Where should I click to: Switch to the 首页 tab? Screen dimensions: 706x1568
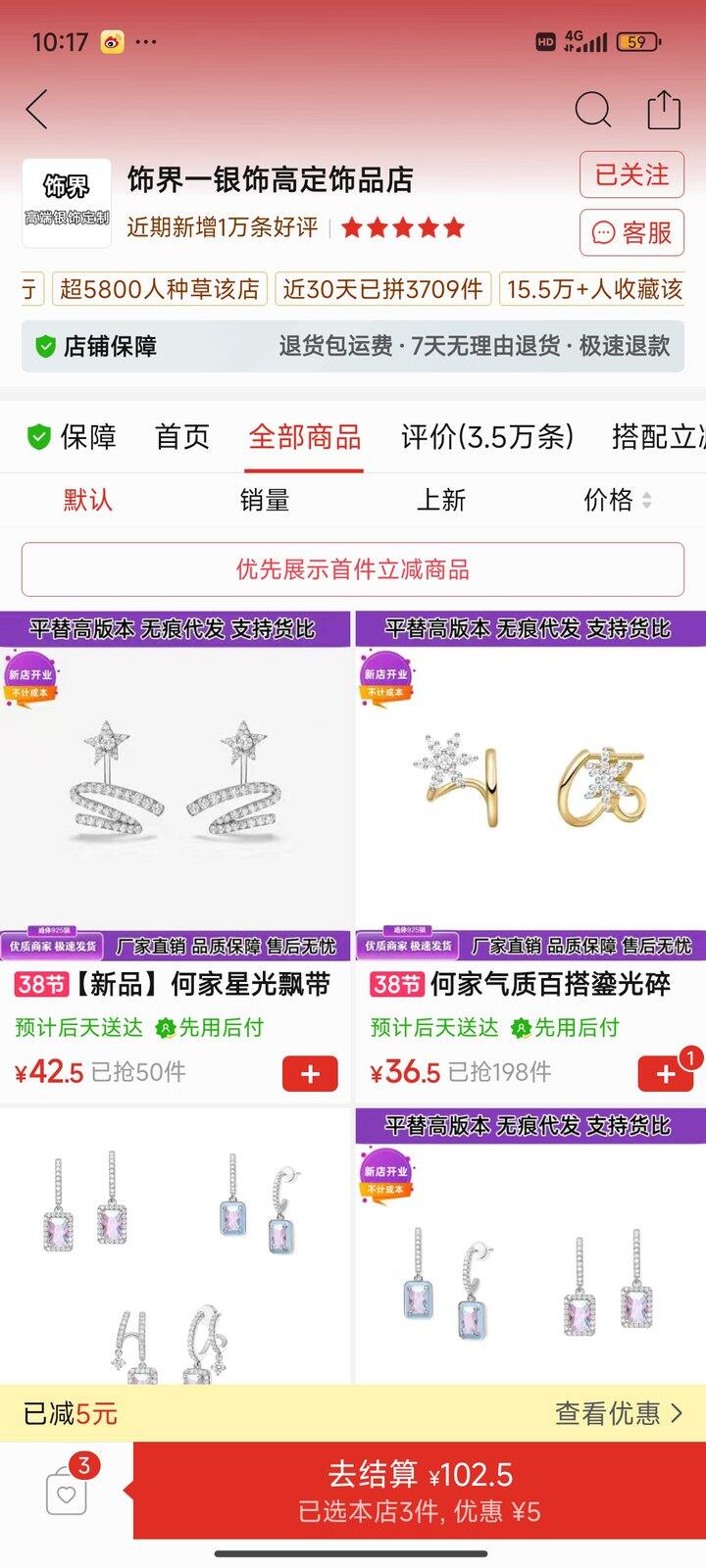[182, 437]
